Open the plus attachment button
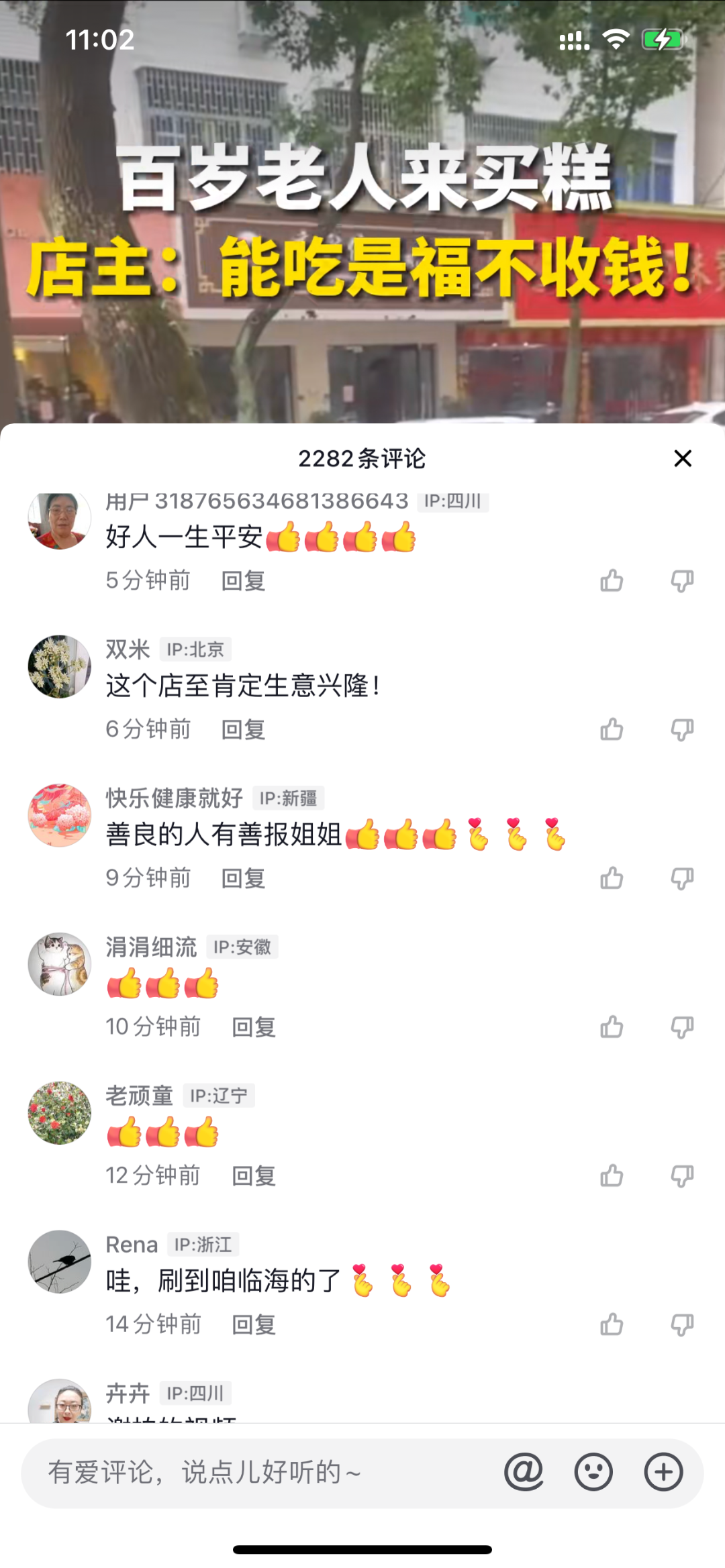725x1568 pixels. pyautogui.click(x=663, y=1473)
